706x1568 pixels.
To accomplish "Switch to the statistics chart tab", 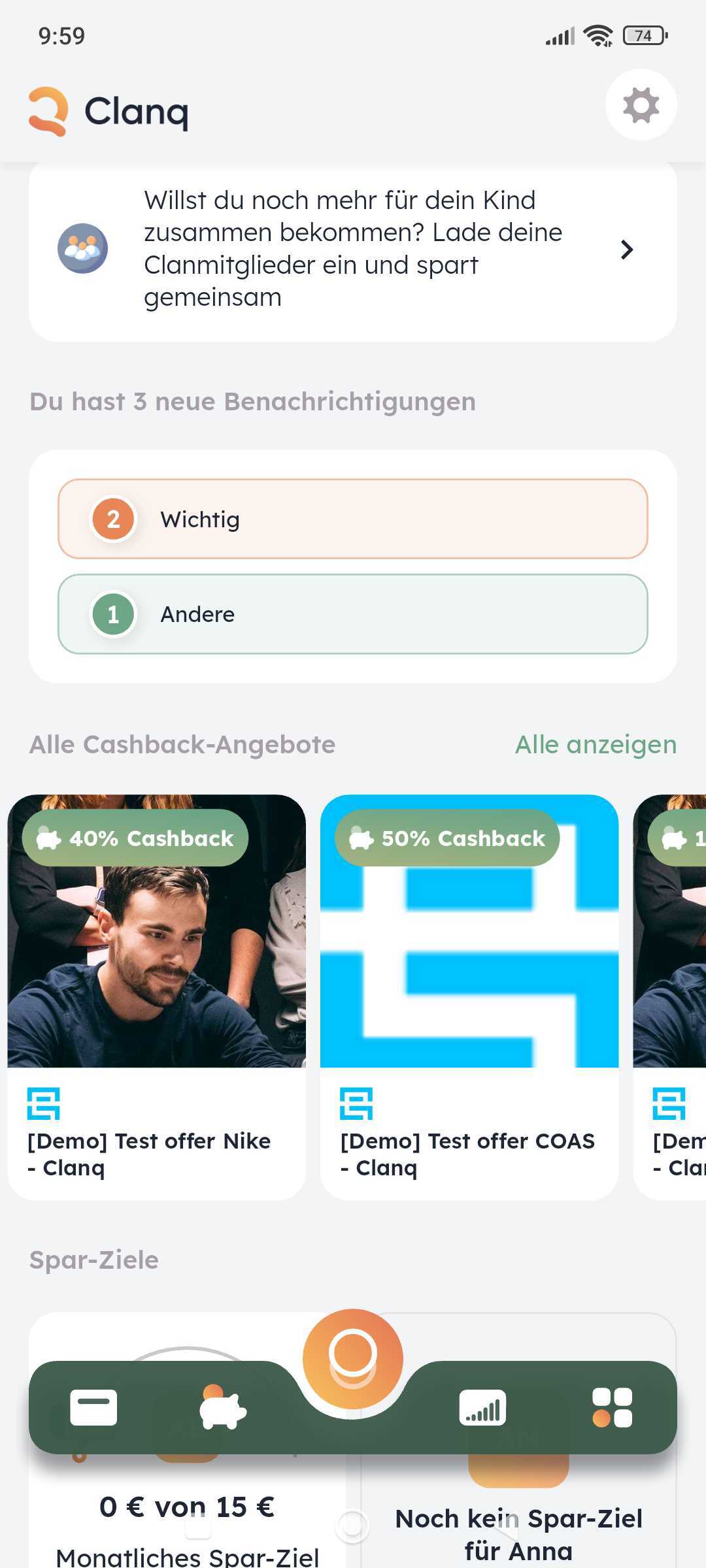I will (x=482, y=1407).
